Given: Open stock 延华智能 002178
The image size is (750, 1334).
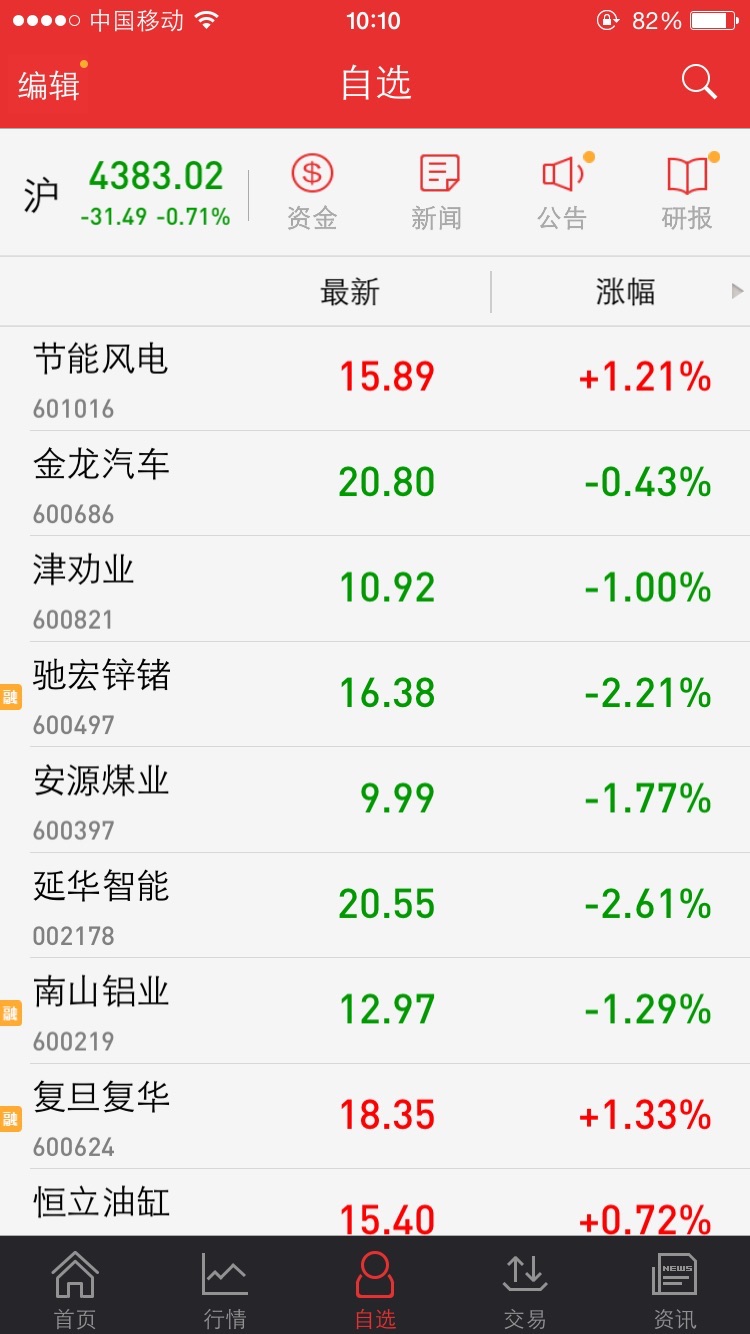Looking at the screenshot, I should [375, 906].
